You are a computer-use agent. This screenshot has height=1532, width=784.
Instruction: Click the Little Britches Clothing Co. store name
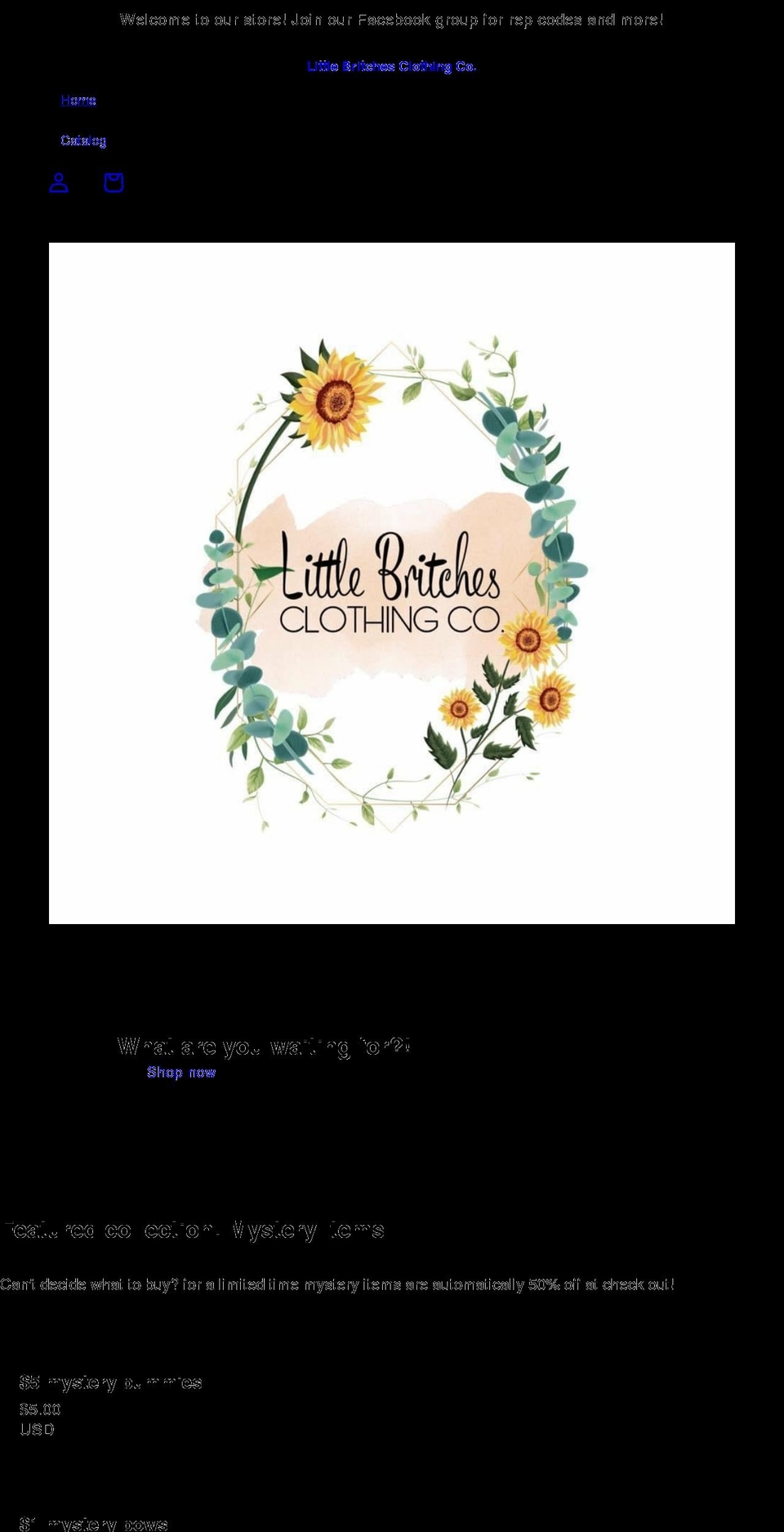pos(391,66)
